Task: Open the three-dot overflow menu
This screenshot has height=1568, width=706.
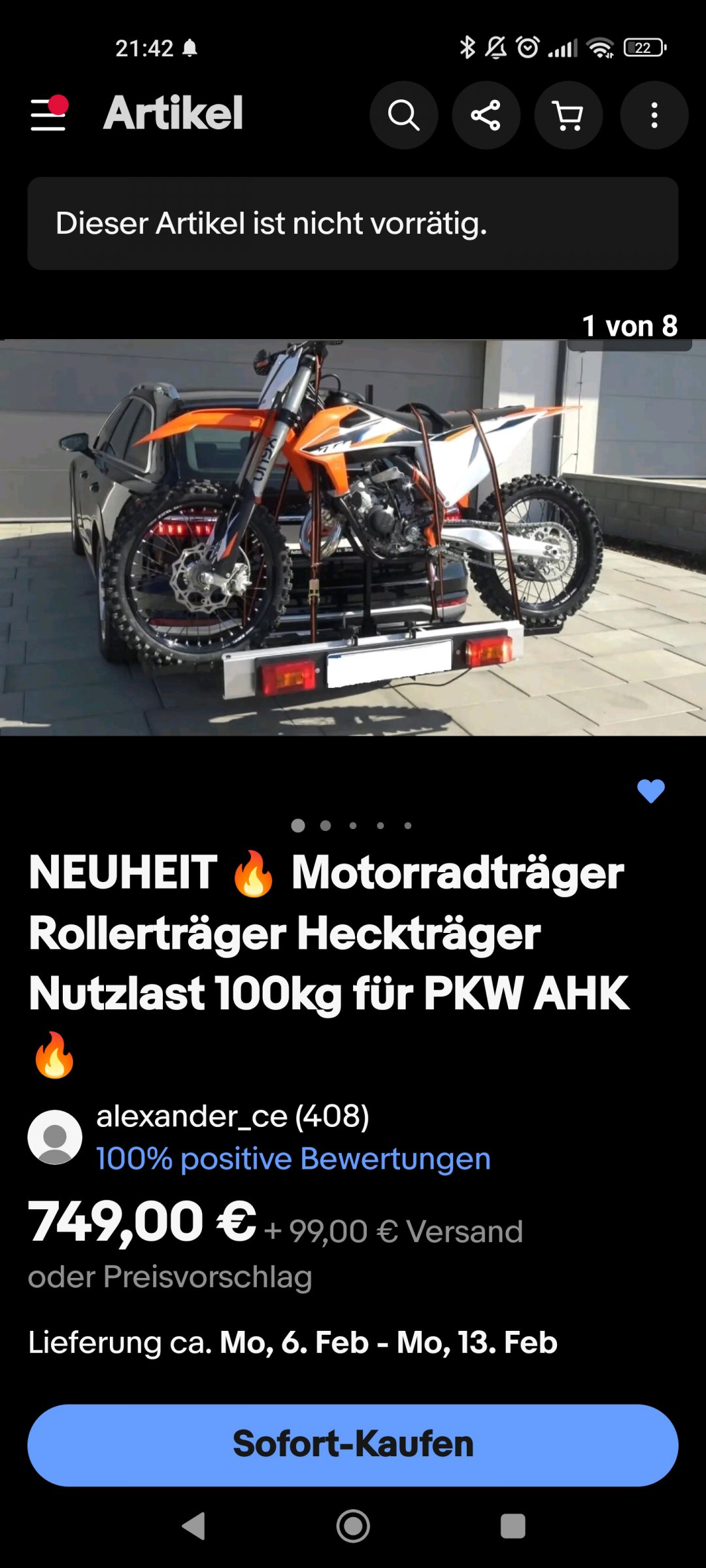Action: (x=654, y=116)
